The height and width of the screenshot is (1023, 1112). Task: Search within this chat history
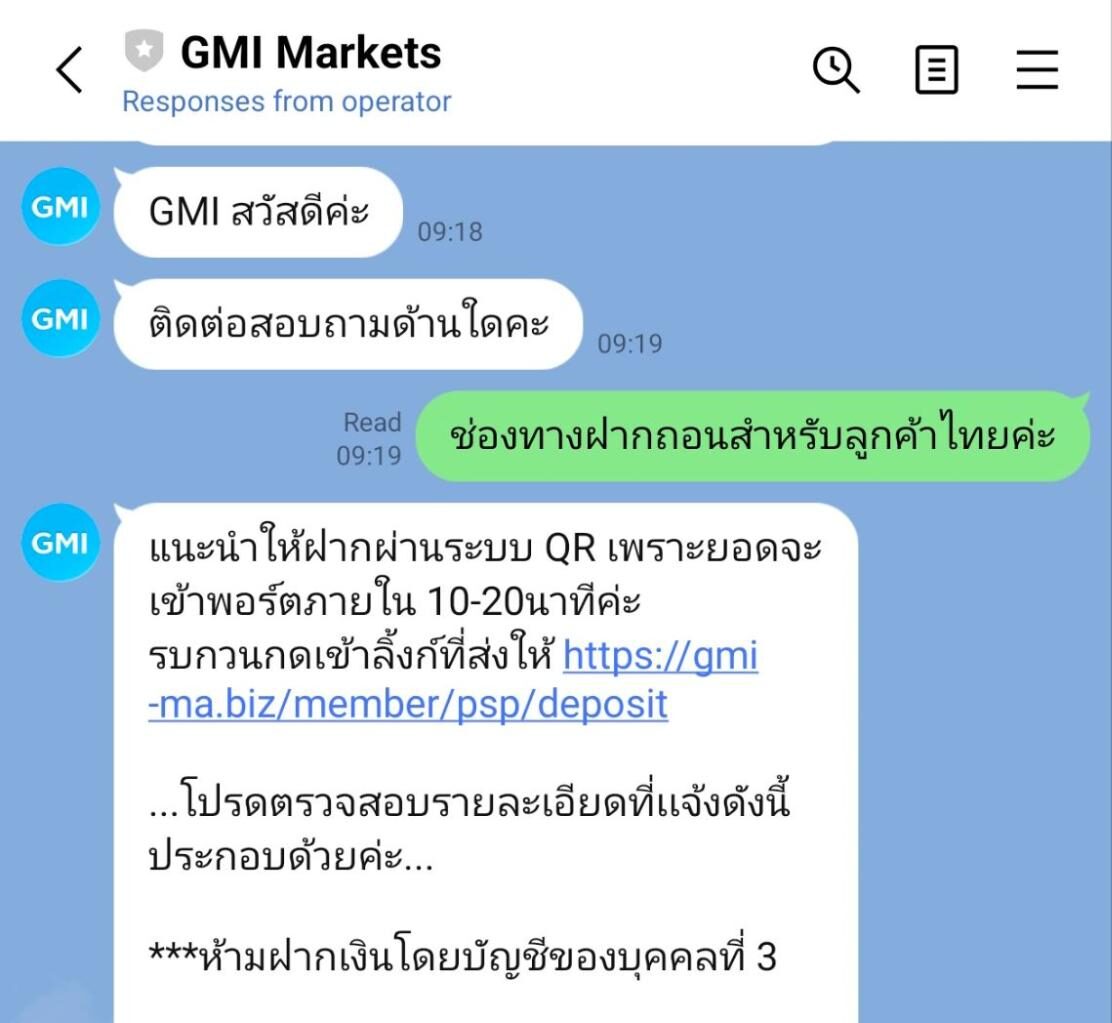tap(836, 72)
